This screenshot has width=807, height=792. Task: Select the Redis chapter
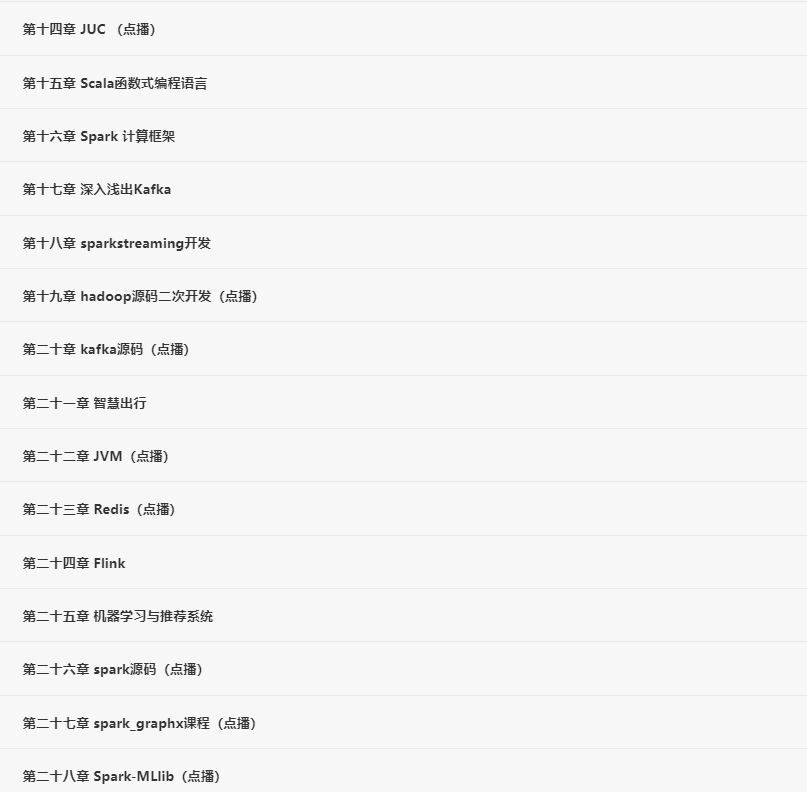(99, 509)
